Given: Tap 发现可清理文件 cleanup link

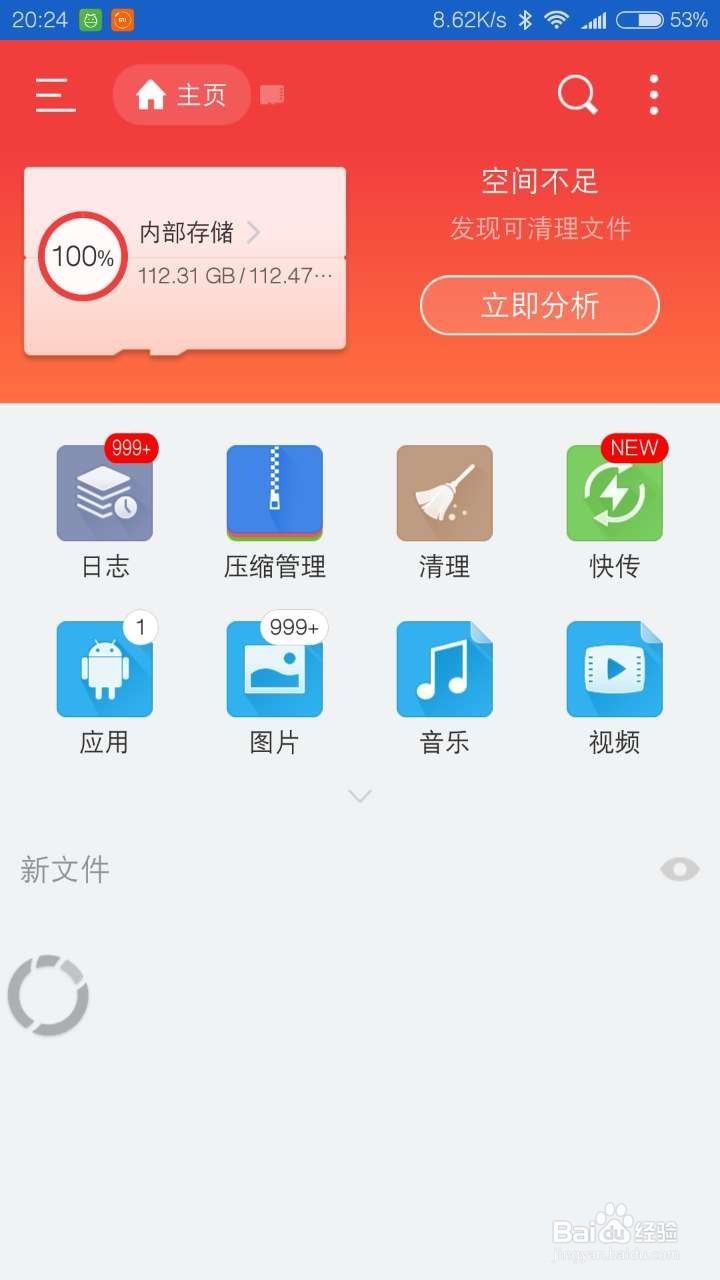Looking at the screenshot, I should pyautogui.click(x=539, y=229).
